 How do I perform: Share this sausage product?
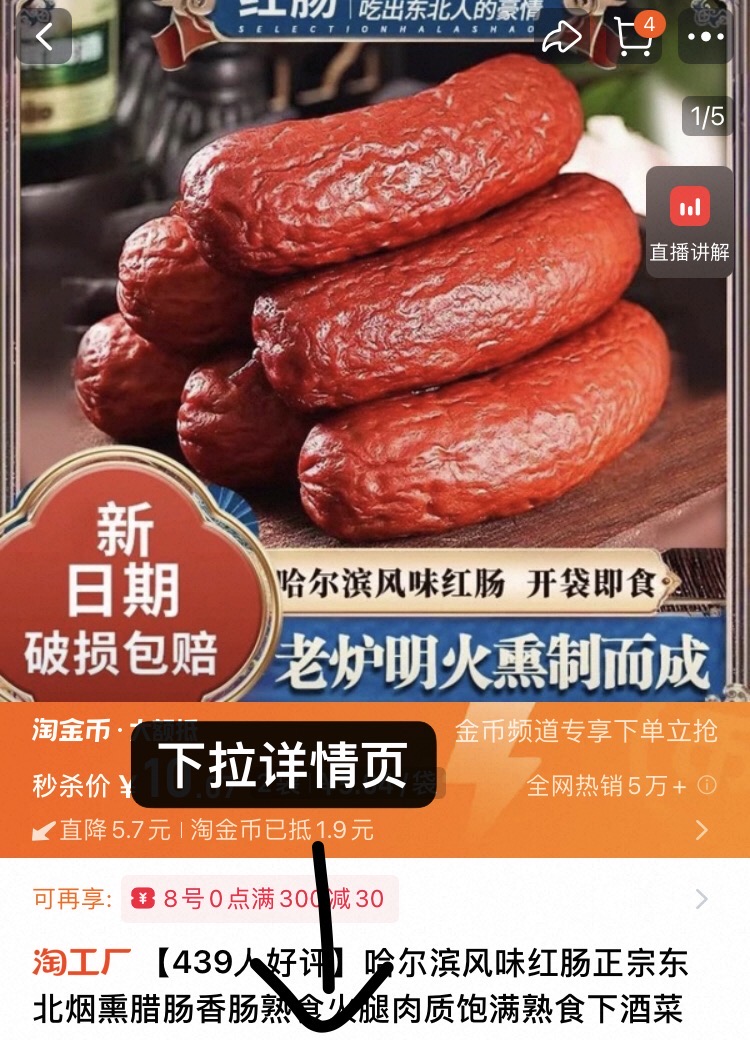point(562,37)
